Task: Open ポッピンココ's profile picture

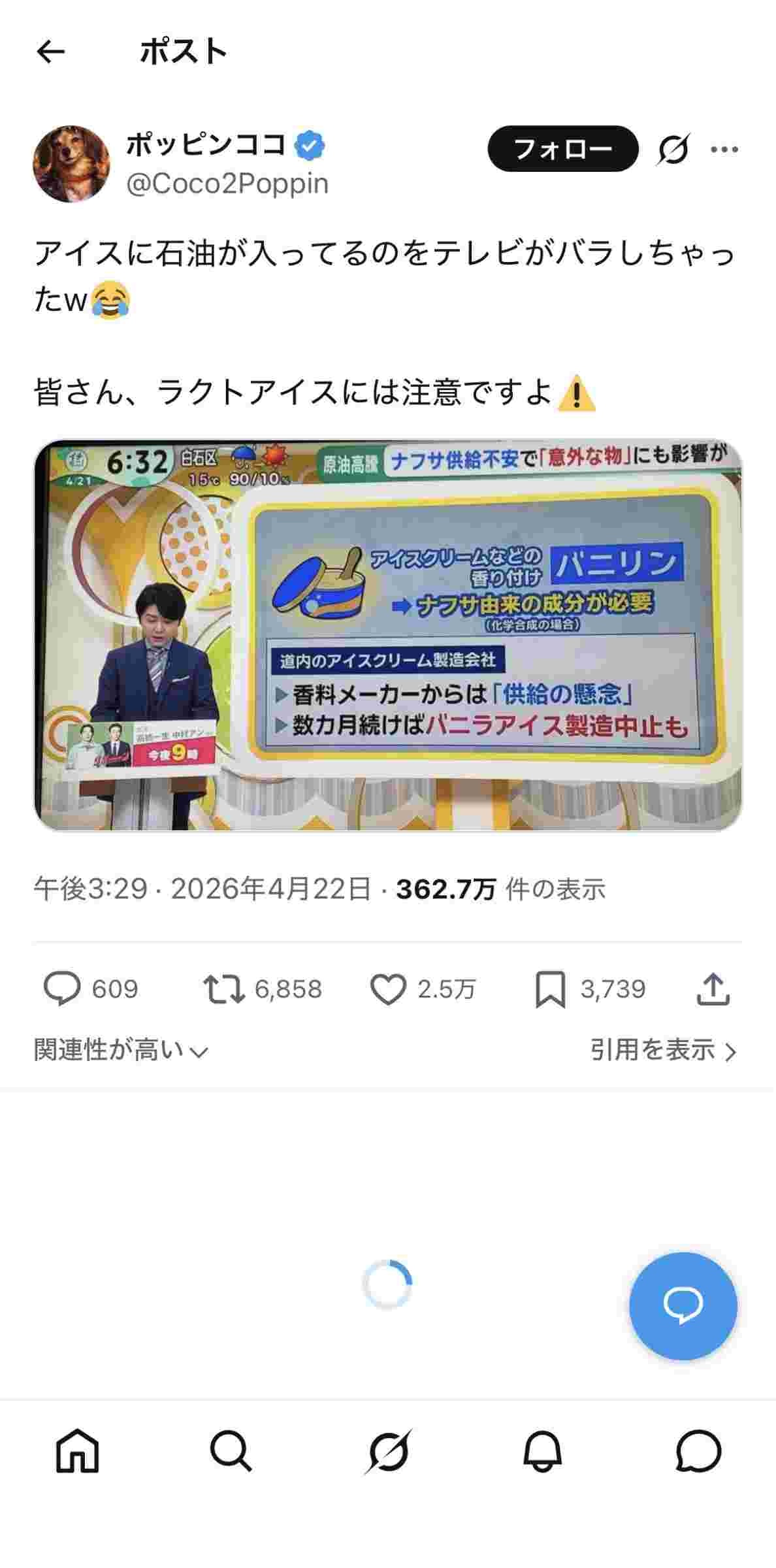Action: point(71,164)
